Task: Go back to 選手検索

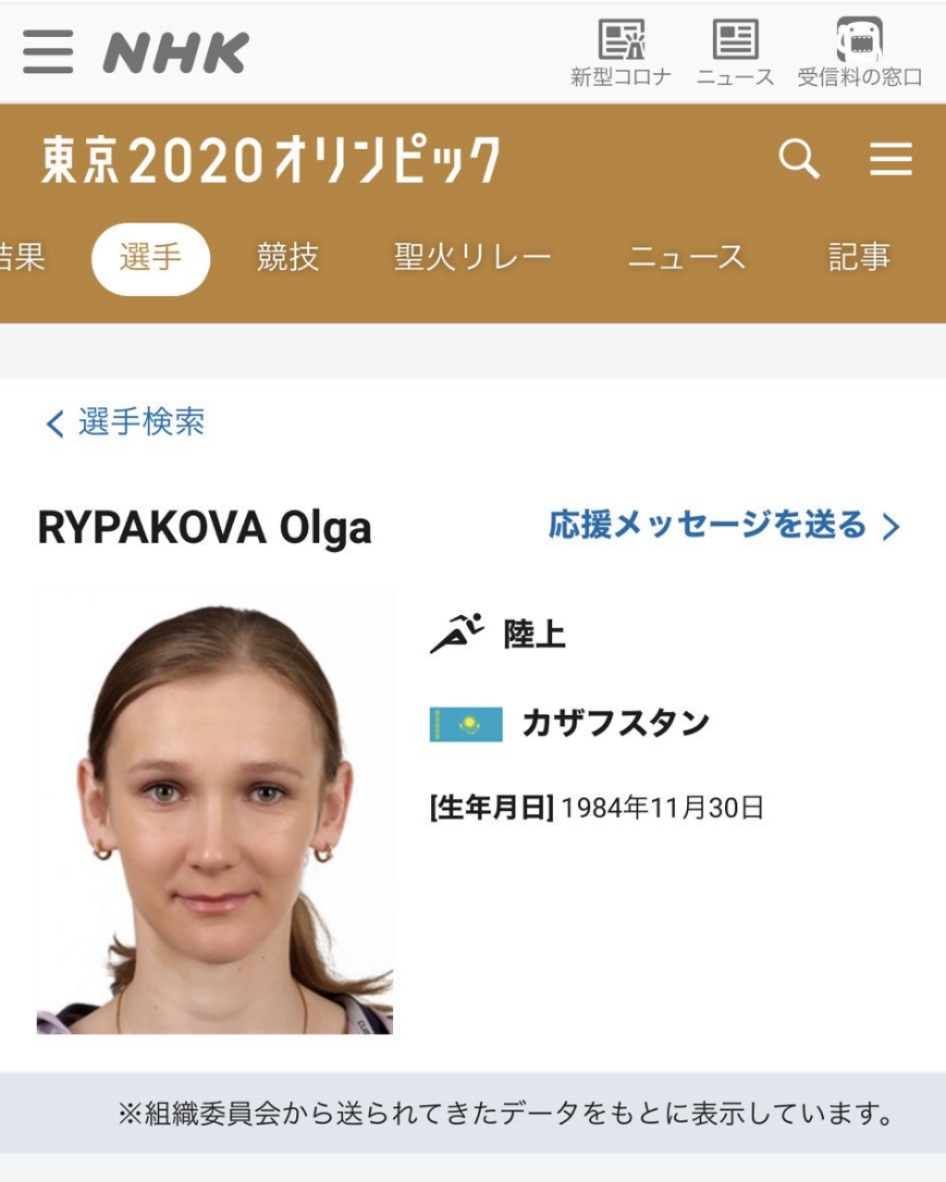Action: point(126,423)
